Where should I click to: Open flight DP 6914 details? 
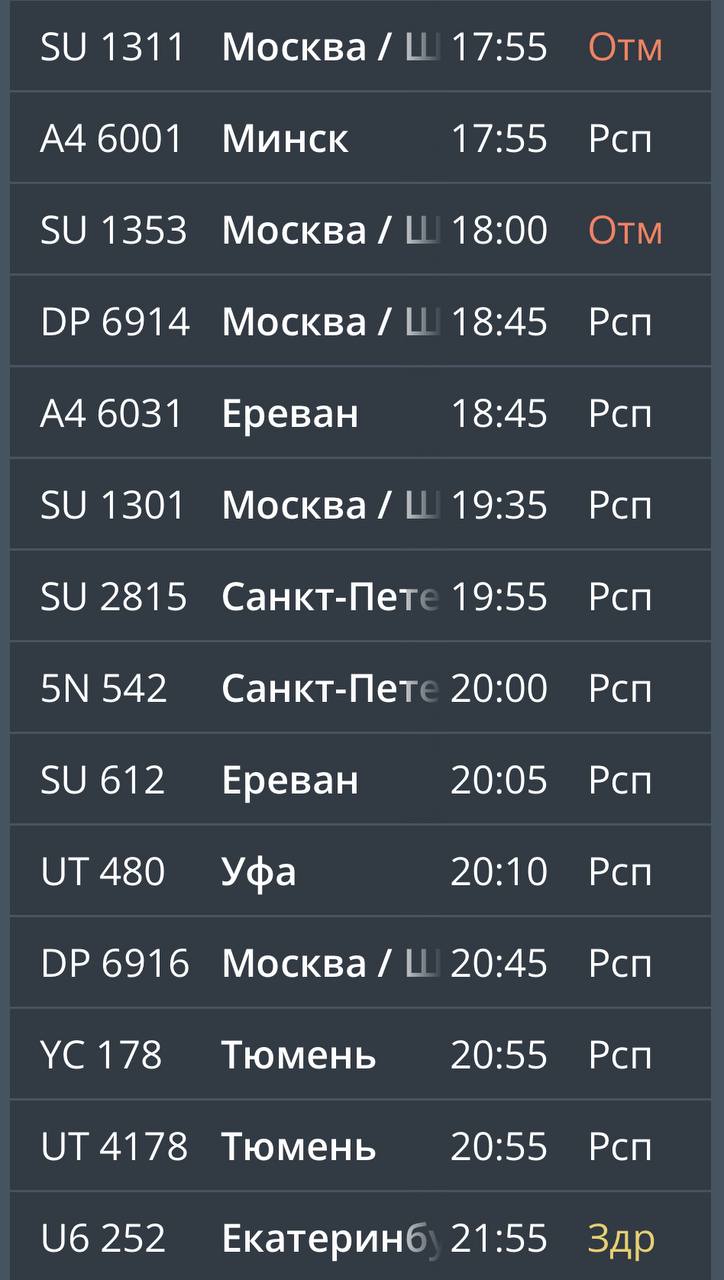pos(361,321)
